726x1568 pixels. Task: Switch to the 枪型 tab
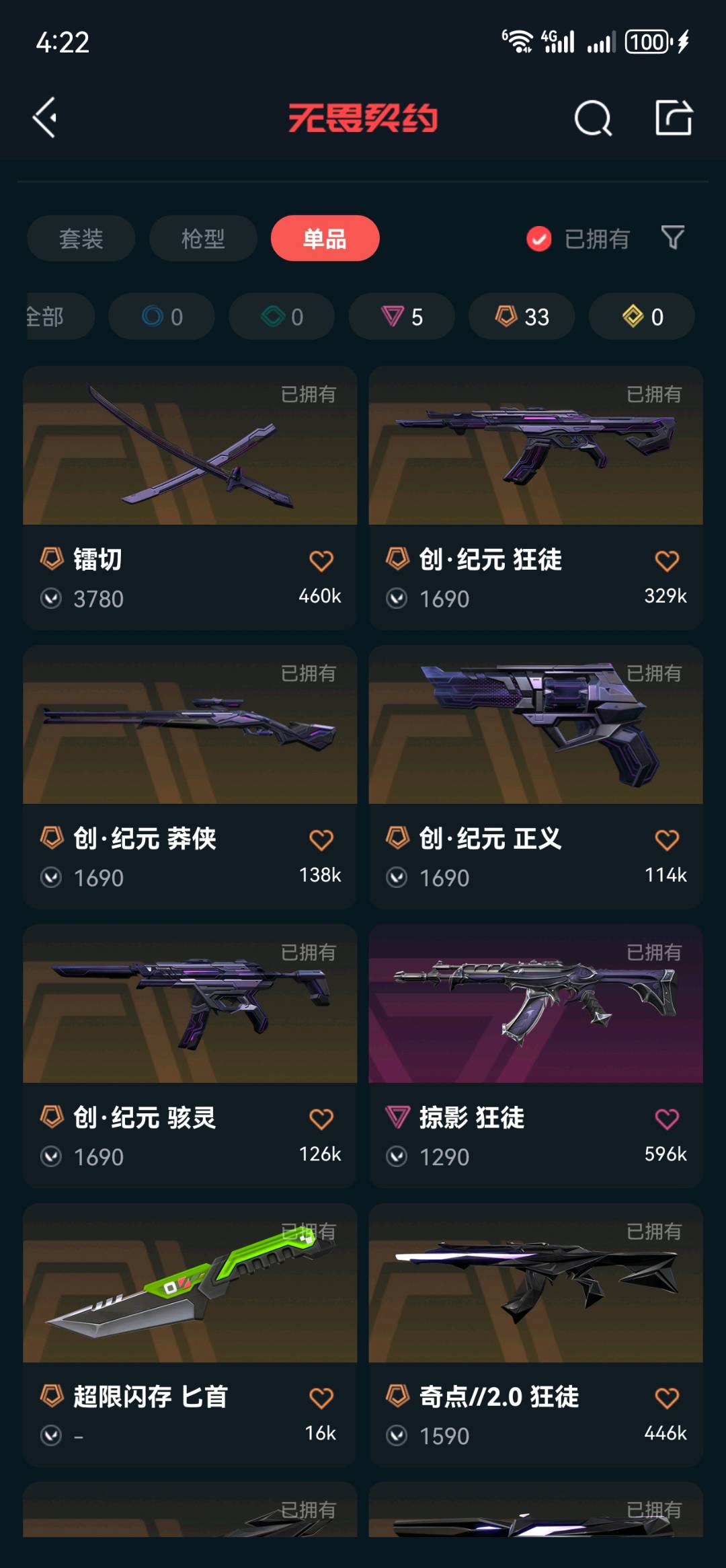[x=203, y=238]
